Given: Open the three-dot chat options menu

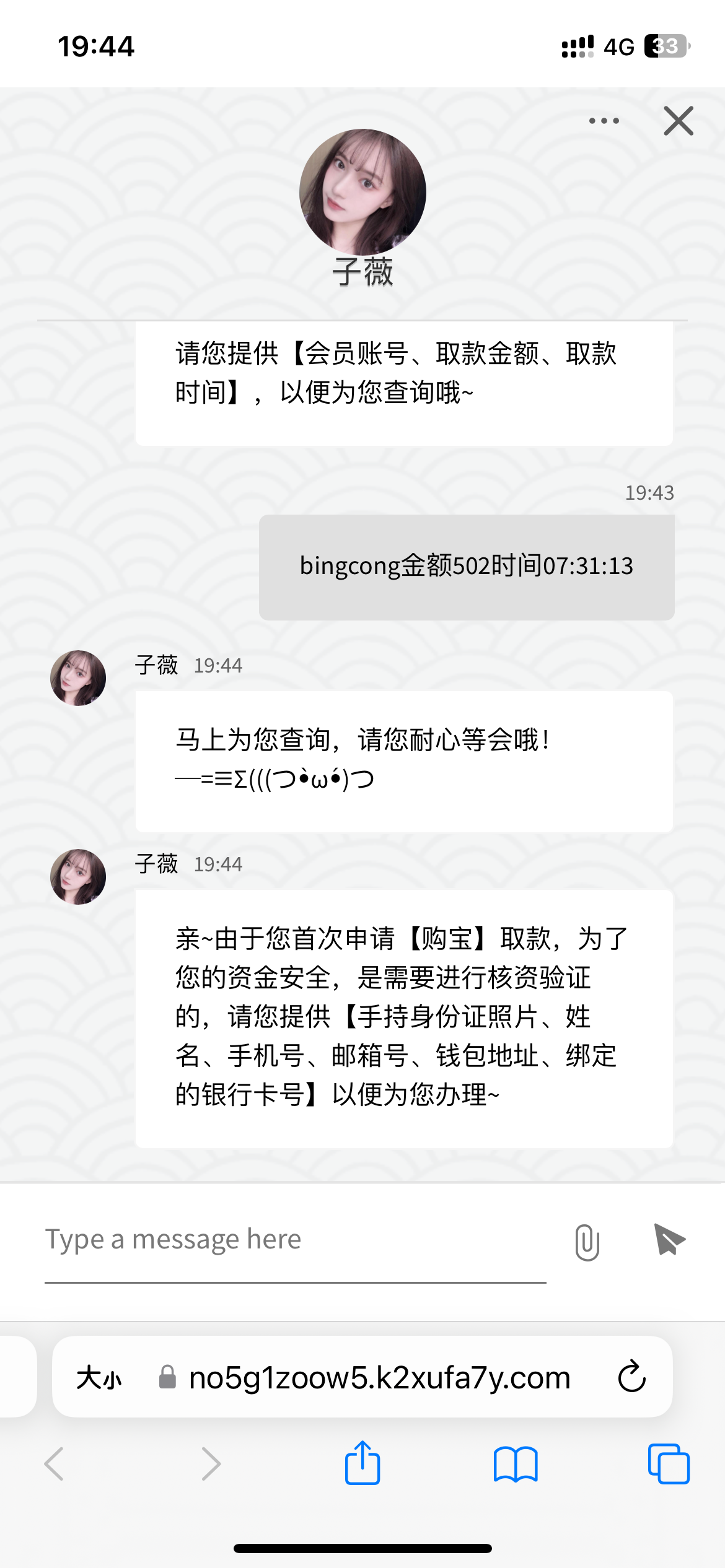Looking at the screenshot, I should pyautogui.click(x=604, y=121).
